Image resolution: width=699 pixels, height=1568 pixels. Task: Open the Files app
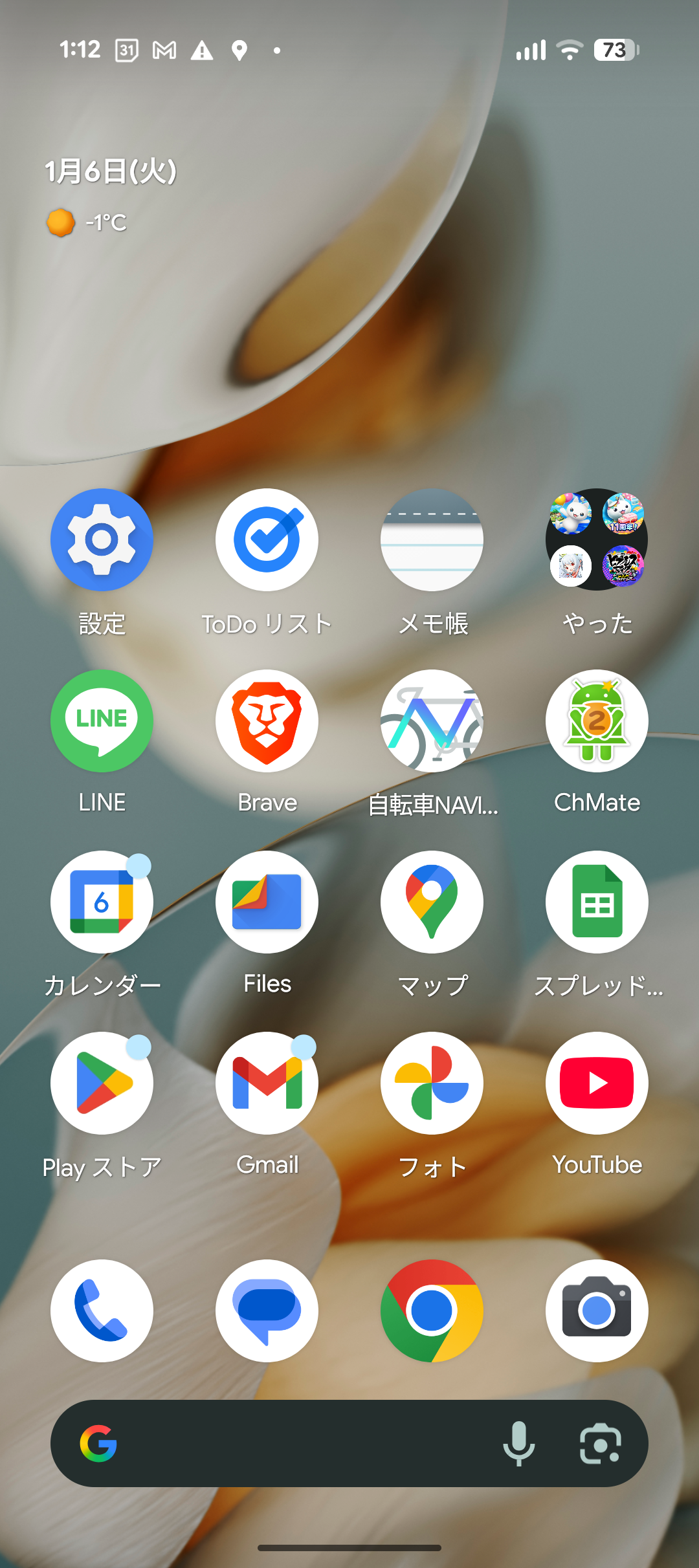[x=267, y=902]
